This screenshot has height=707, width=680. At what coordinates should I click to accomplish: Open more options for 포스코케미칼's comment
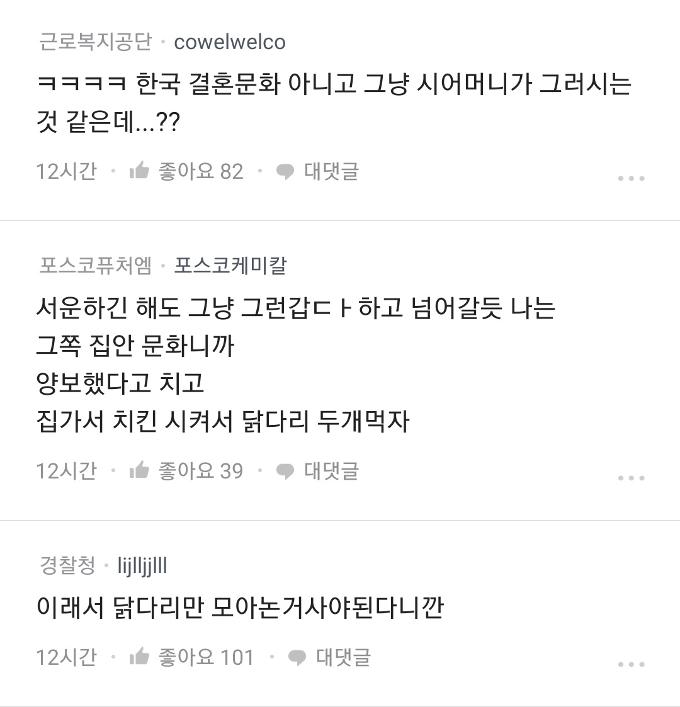631,477
